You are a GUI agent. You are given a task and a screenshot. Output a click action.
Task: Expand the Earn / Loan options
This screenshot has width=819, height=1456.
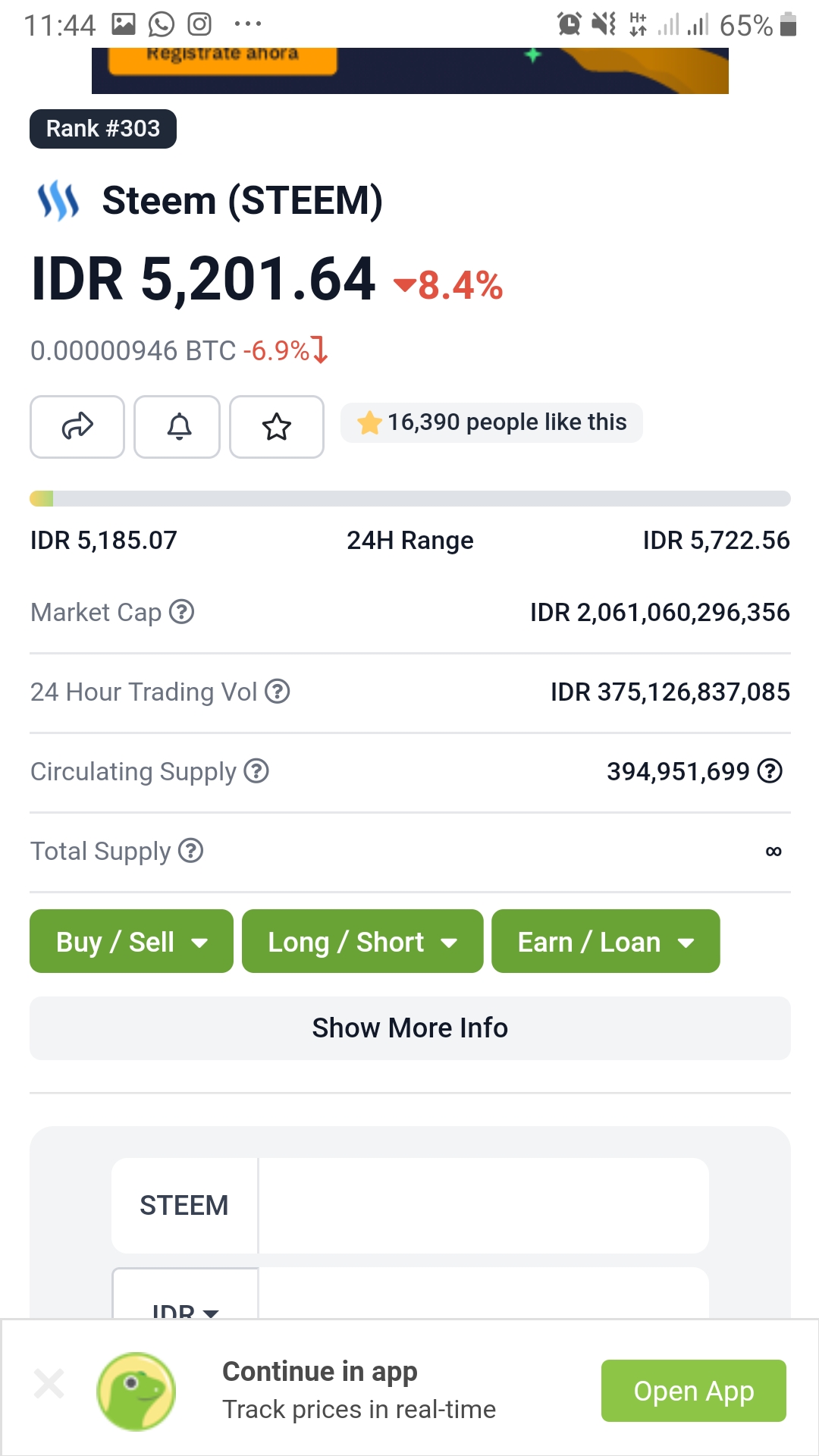tap(605, 941)
